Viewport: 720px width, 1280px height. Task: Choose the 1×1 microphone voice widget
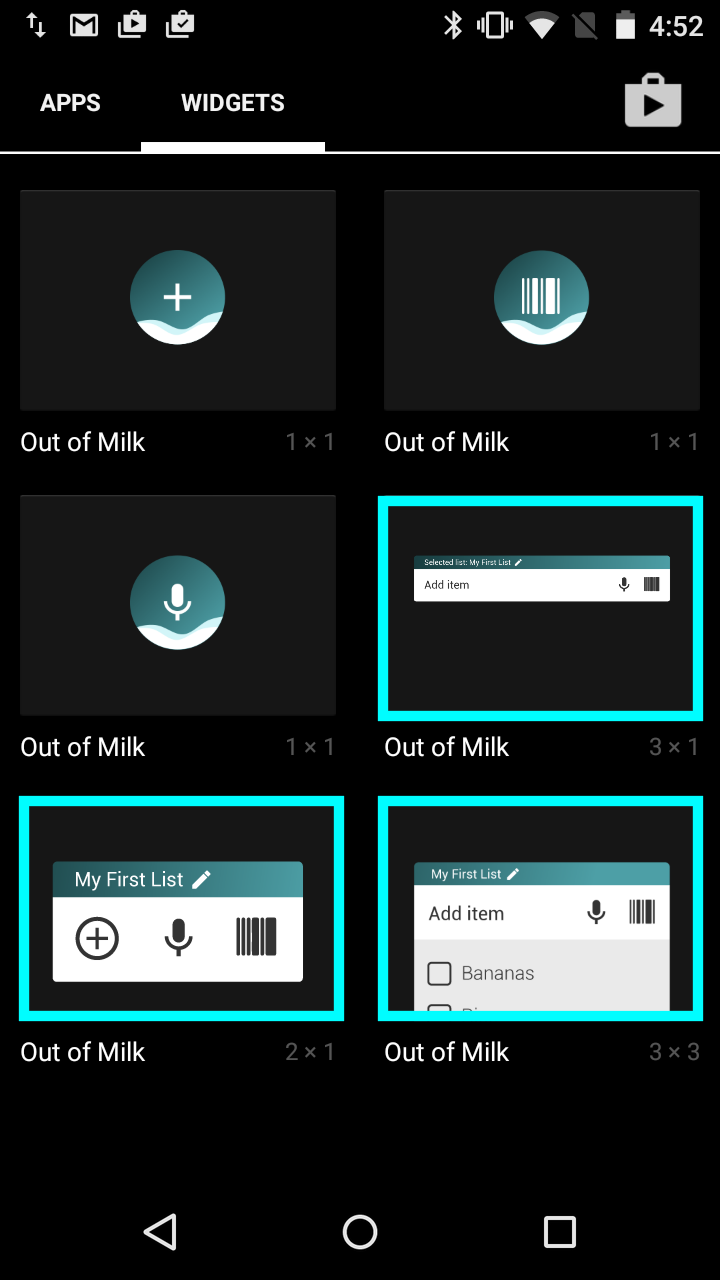(x=178, y=605)
